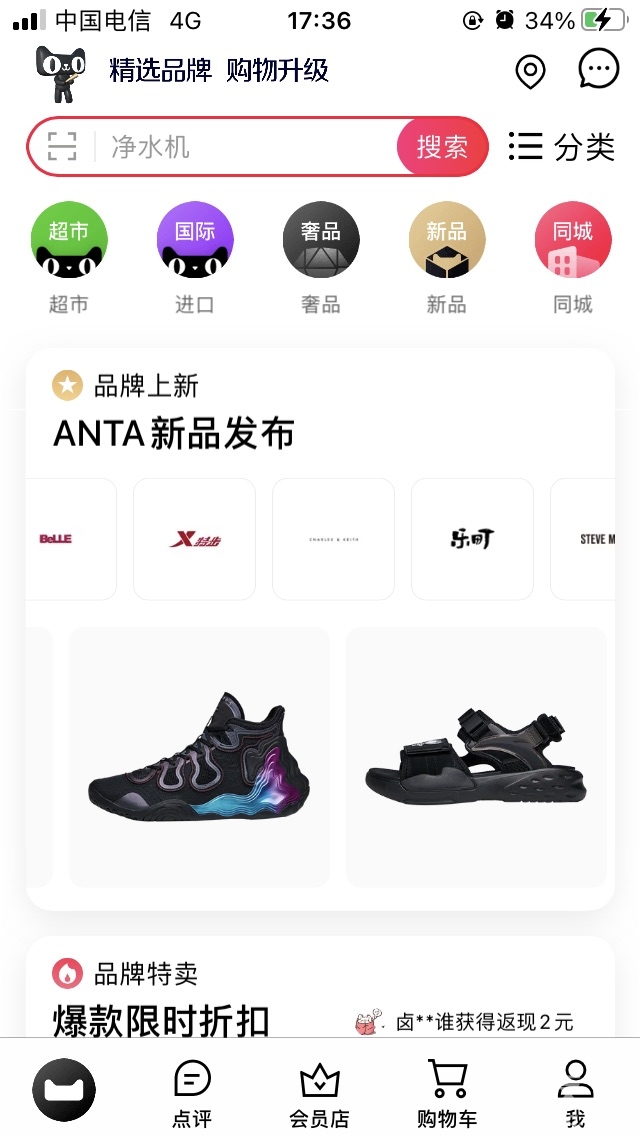Open the 分类 category list

[561, 147]
